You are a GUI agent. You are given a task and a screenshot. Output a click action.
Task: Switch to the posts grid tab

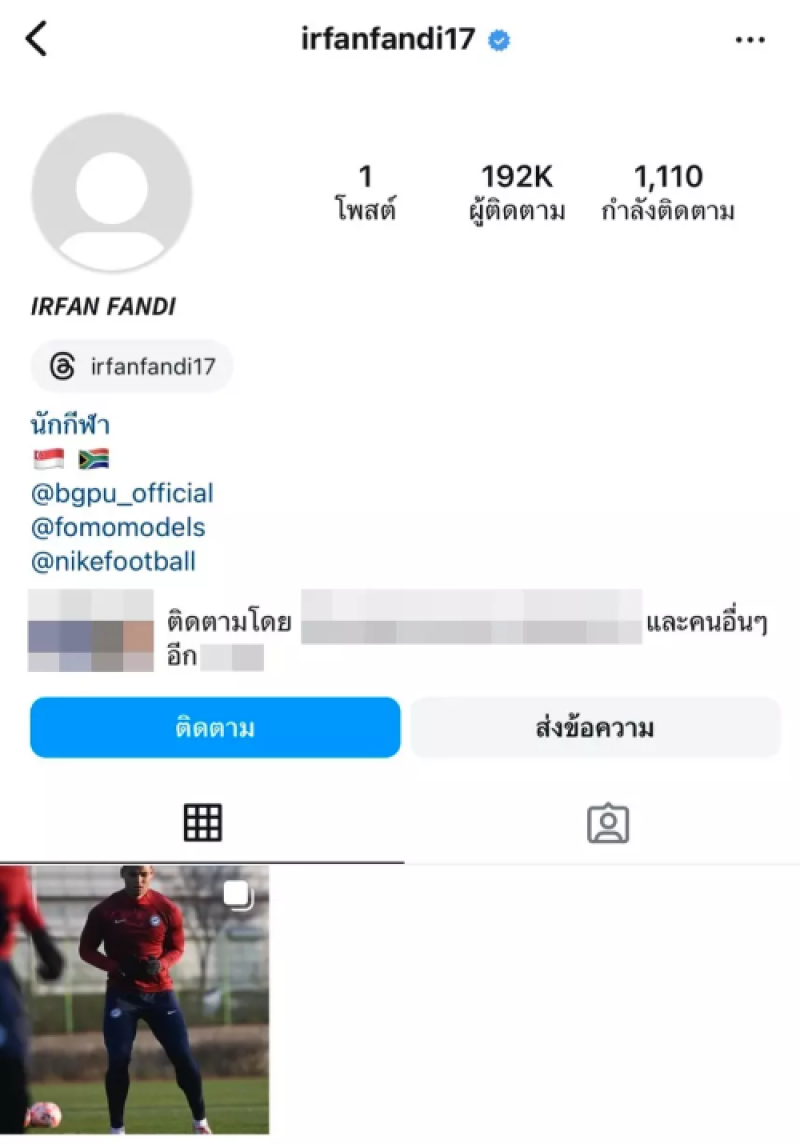click(x=202, y=822)
